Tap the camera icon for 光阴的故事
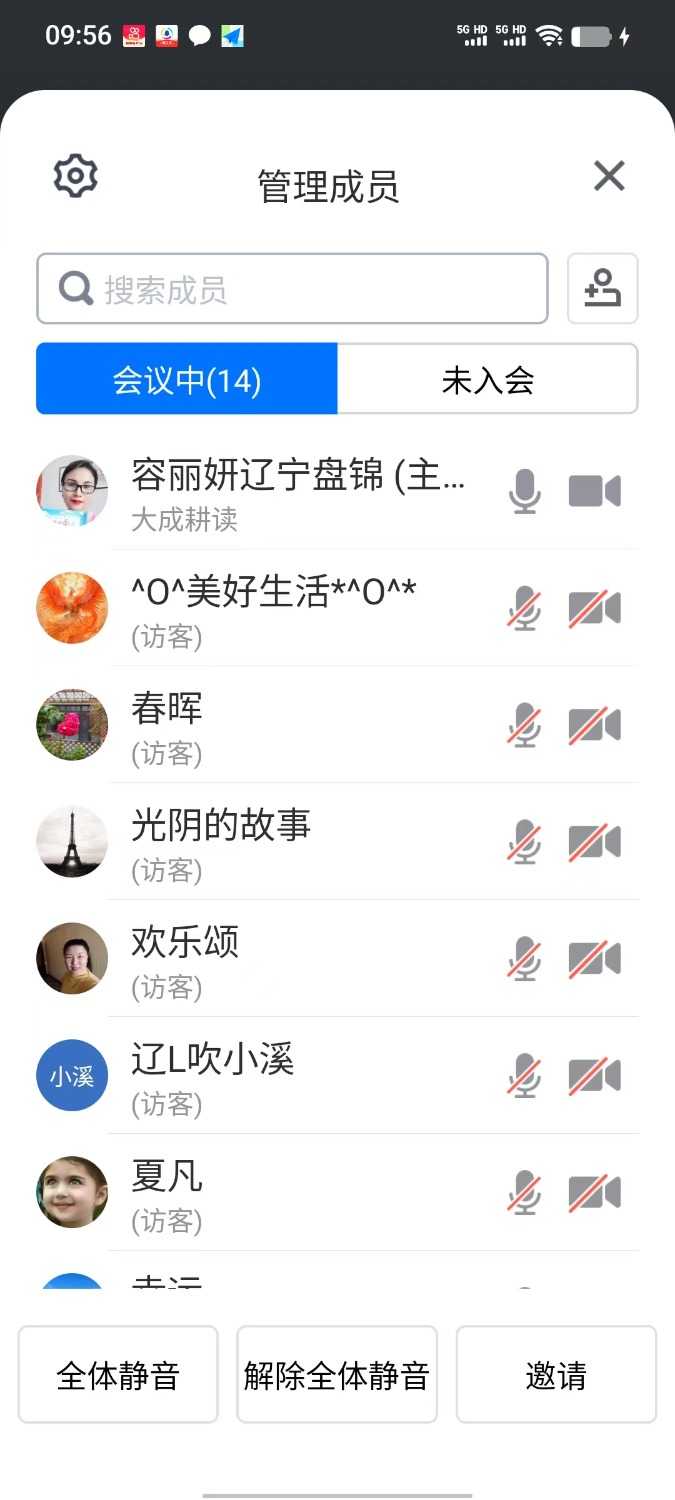Viewport: 675px width, 1500px height. [595, 843]
